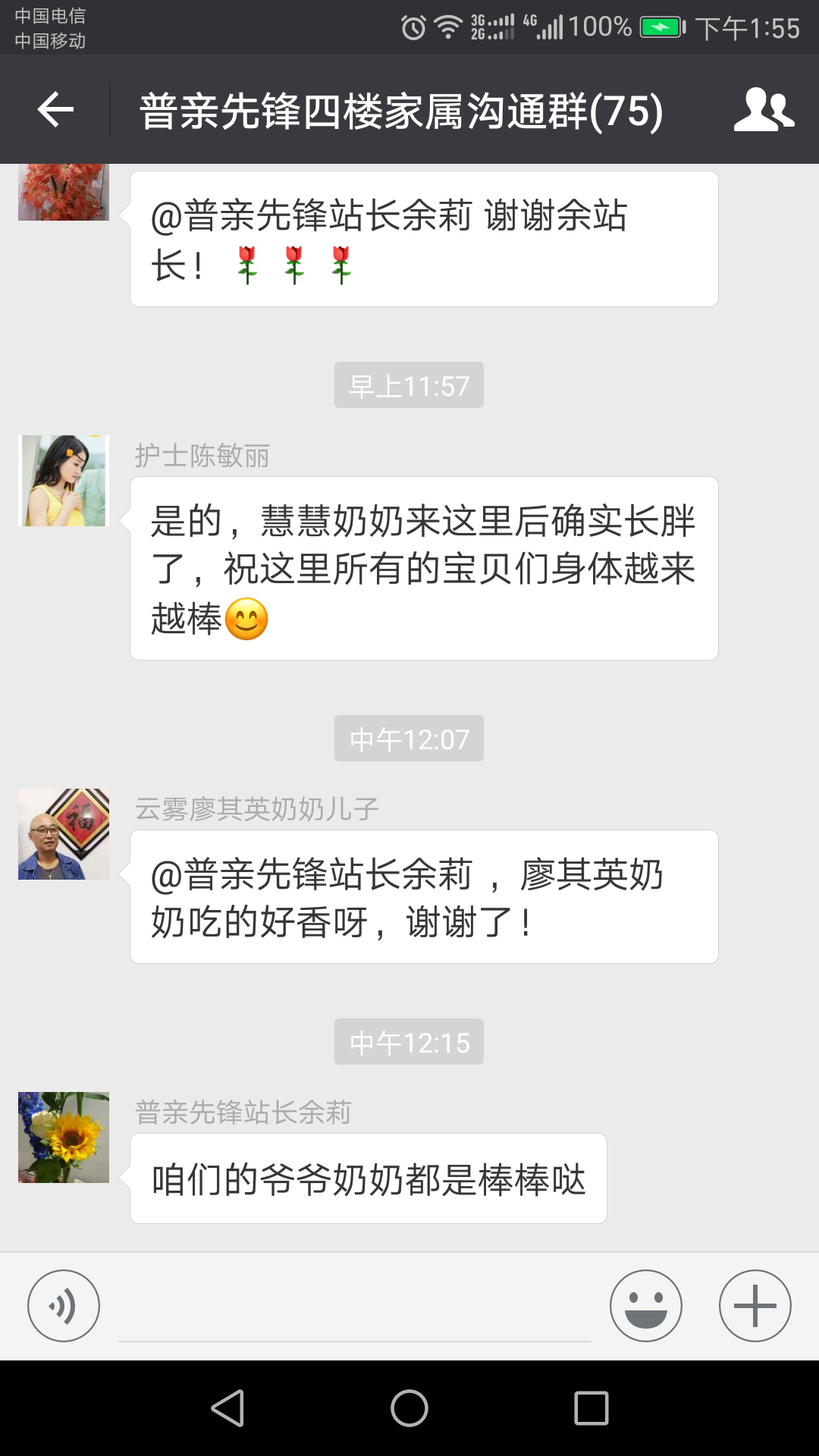Open the plus attachments menu
819x1456 pixels.
tap(755, 1306)
